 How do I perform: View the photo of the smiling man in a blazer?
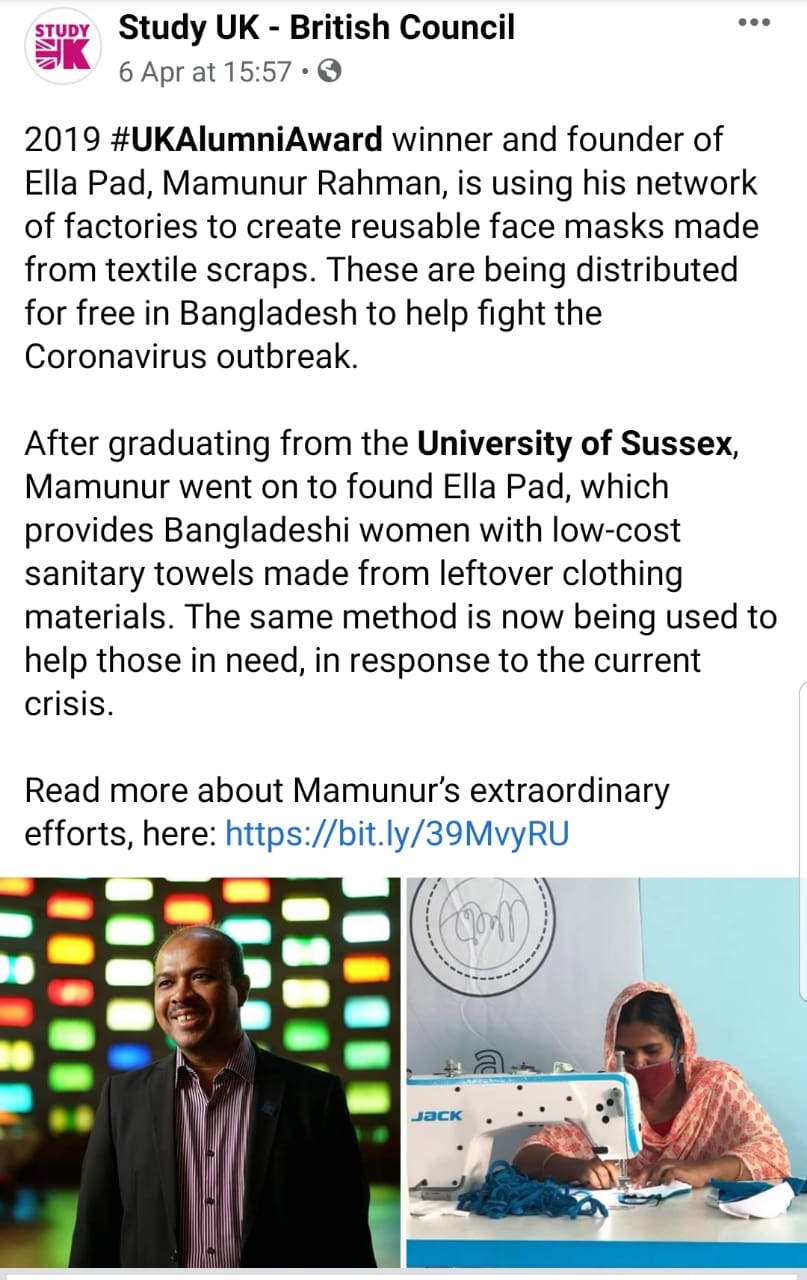pyautogui.click(x=200, y=1072)
